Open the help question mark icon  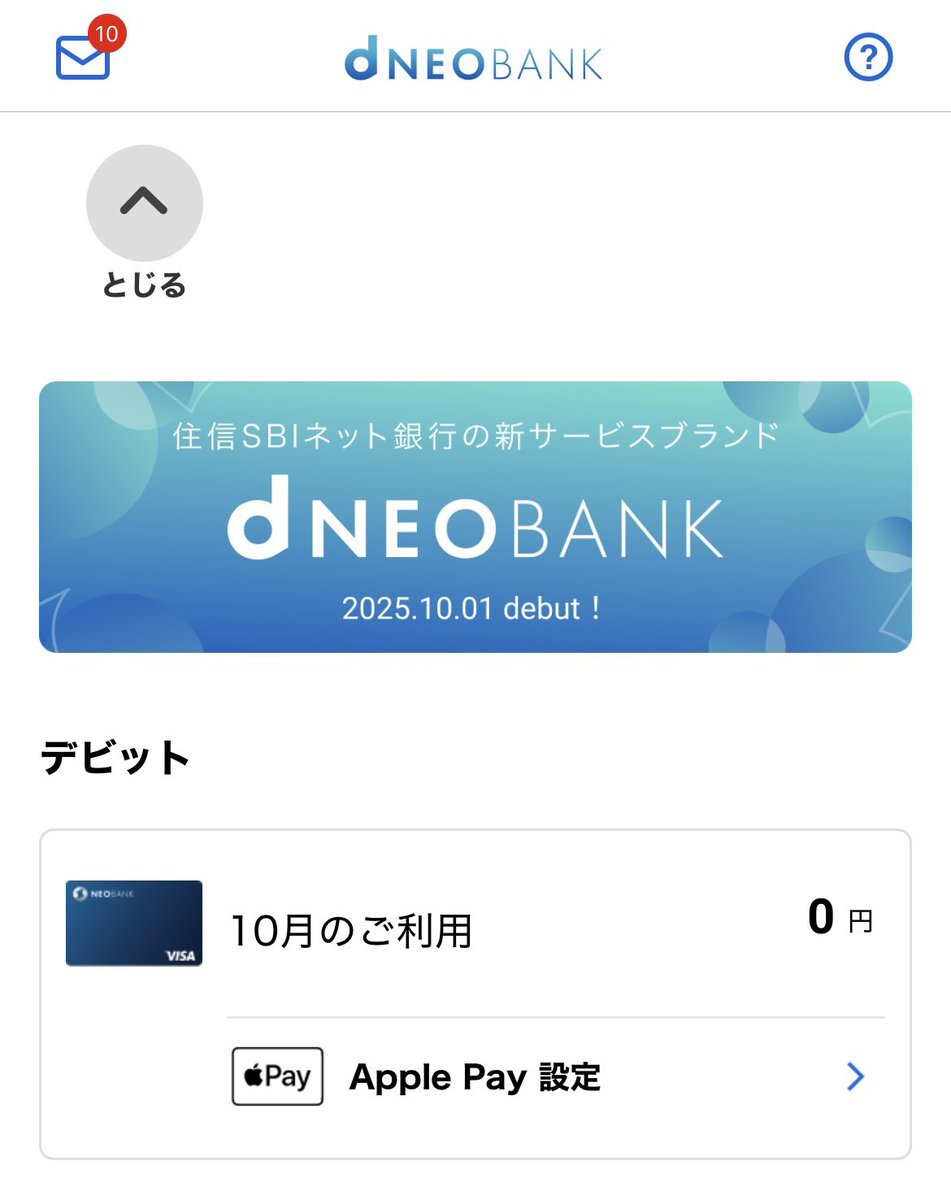[868, 59]
